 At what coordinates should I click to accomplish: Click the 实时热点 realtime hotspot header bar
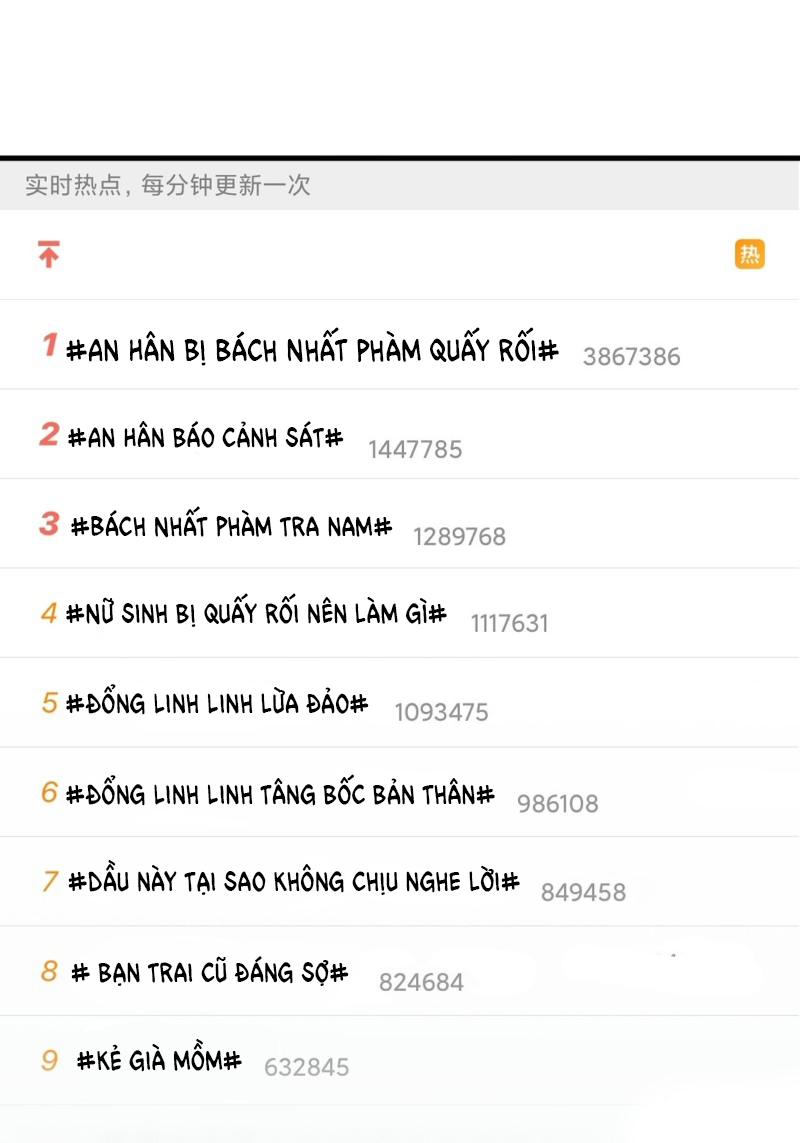(167, 186)
